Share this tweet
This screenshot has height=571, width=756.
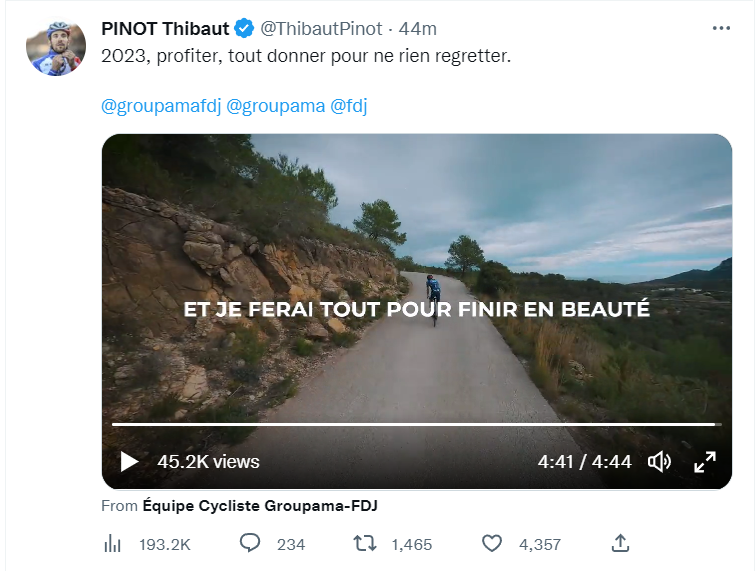coord(620,543)
